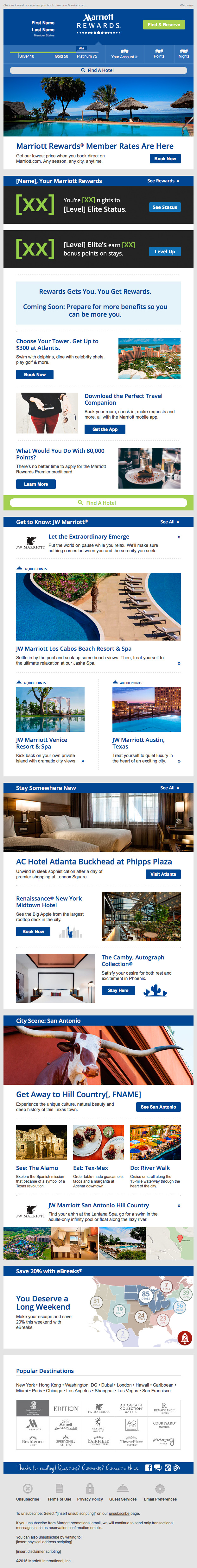Tap Stay Here for The Camby
This screenshot has height=1568, width=197.
(x=118, y=990)
